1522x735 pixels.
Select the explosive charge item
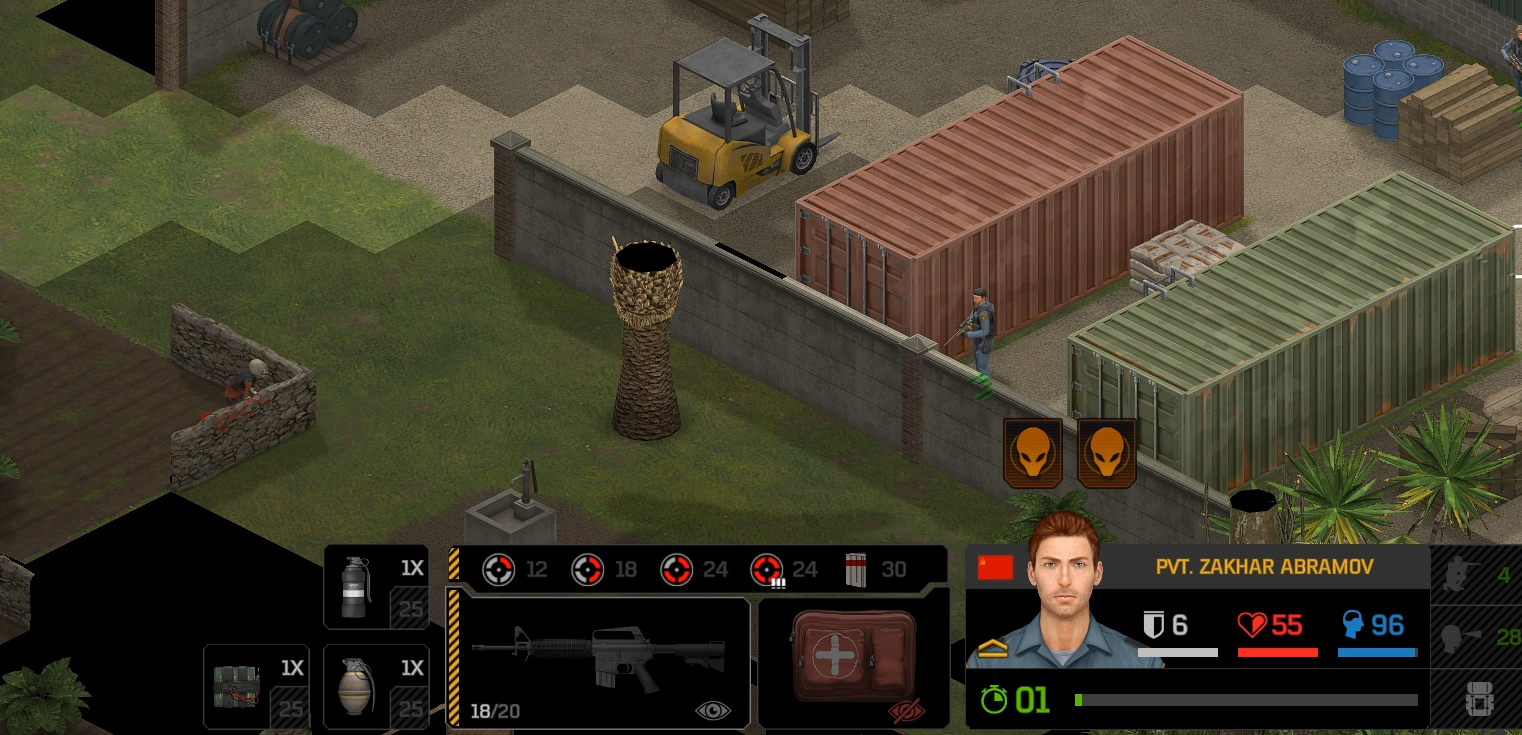coord(255,687)
